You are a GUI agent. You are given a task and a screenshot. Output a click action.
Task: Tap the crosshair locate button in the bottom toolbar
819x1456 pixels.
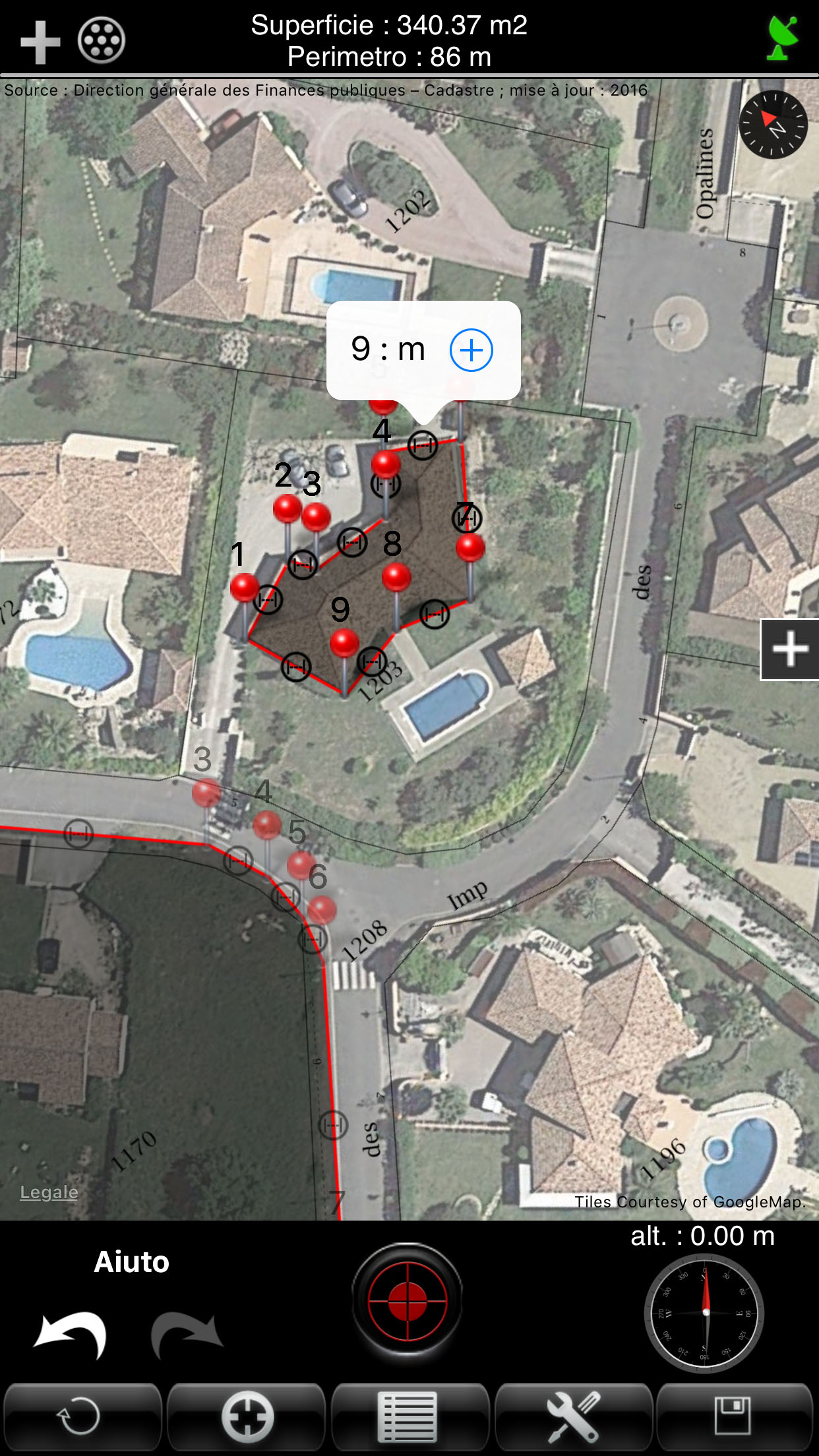pos(247,1418)
